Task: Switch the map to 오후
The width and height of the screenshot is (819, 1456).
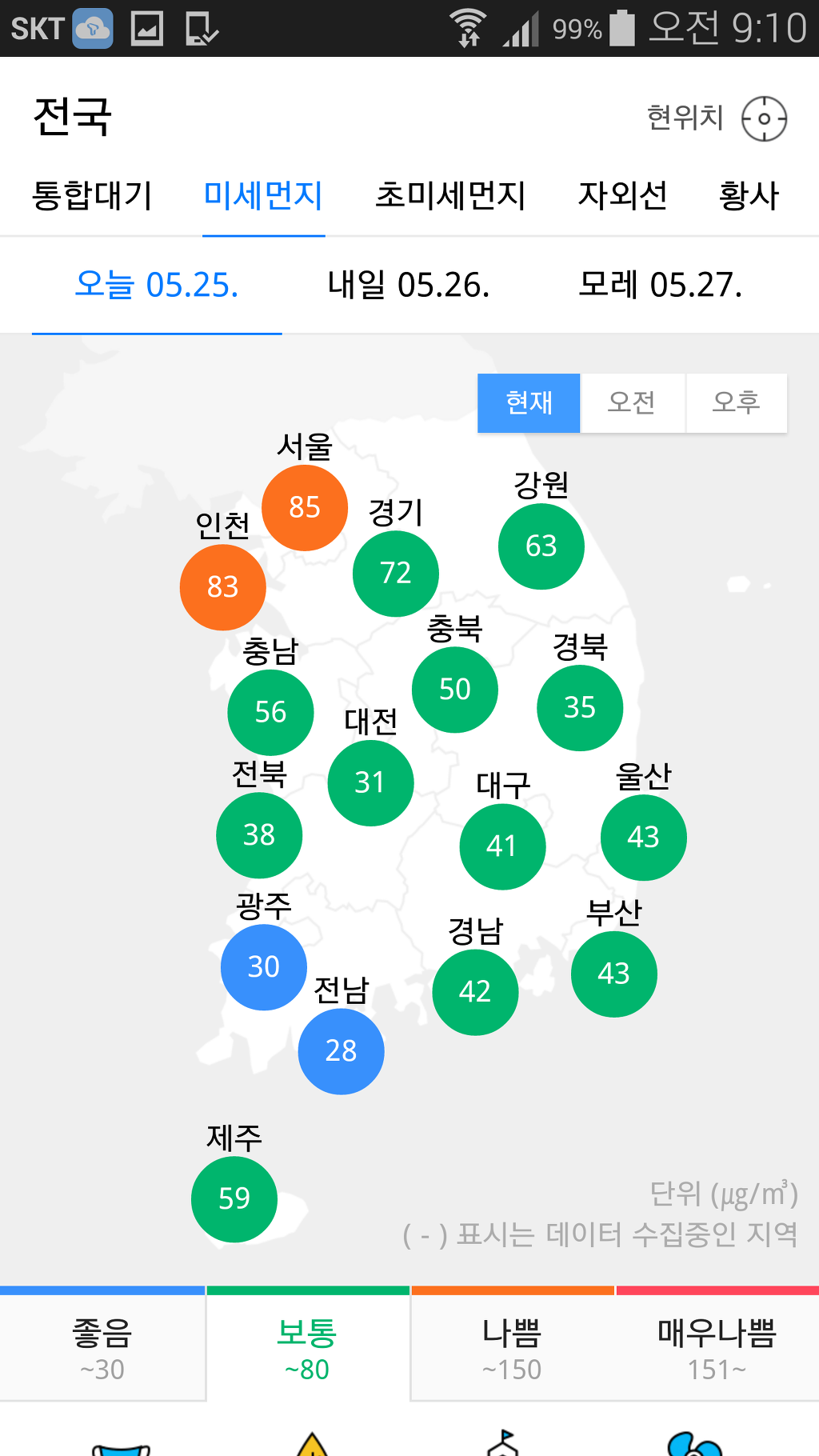Action: pyautogui.click(x=736, y=402)
